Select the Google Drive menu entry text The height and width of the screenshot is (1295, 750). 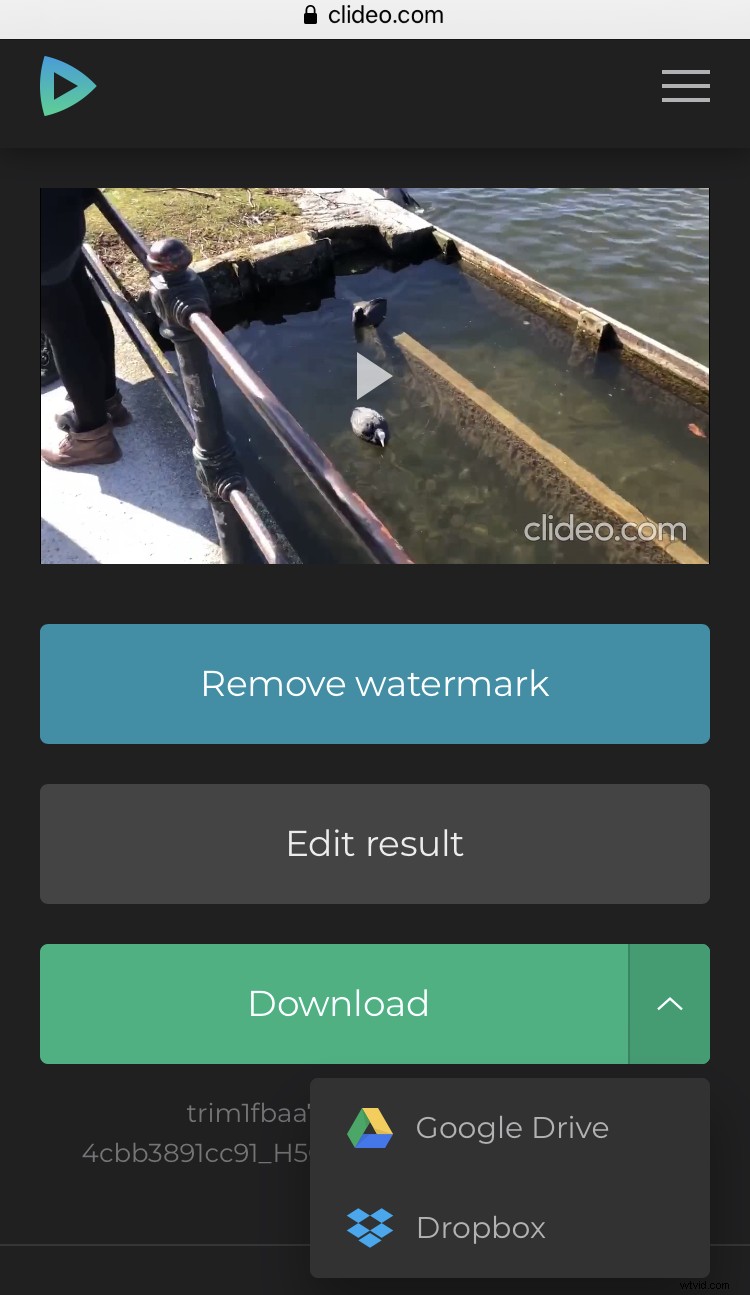(512, 1127)
